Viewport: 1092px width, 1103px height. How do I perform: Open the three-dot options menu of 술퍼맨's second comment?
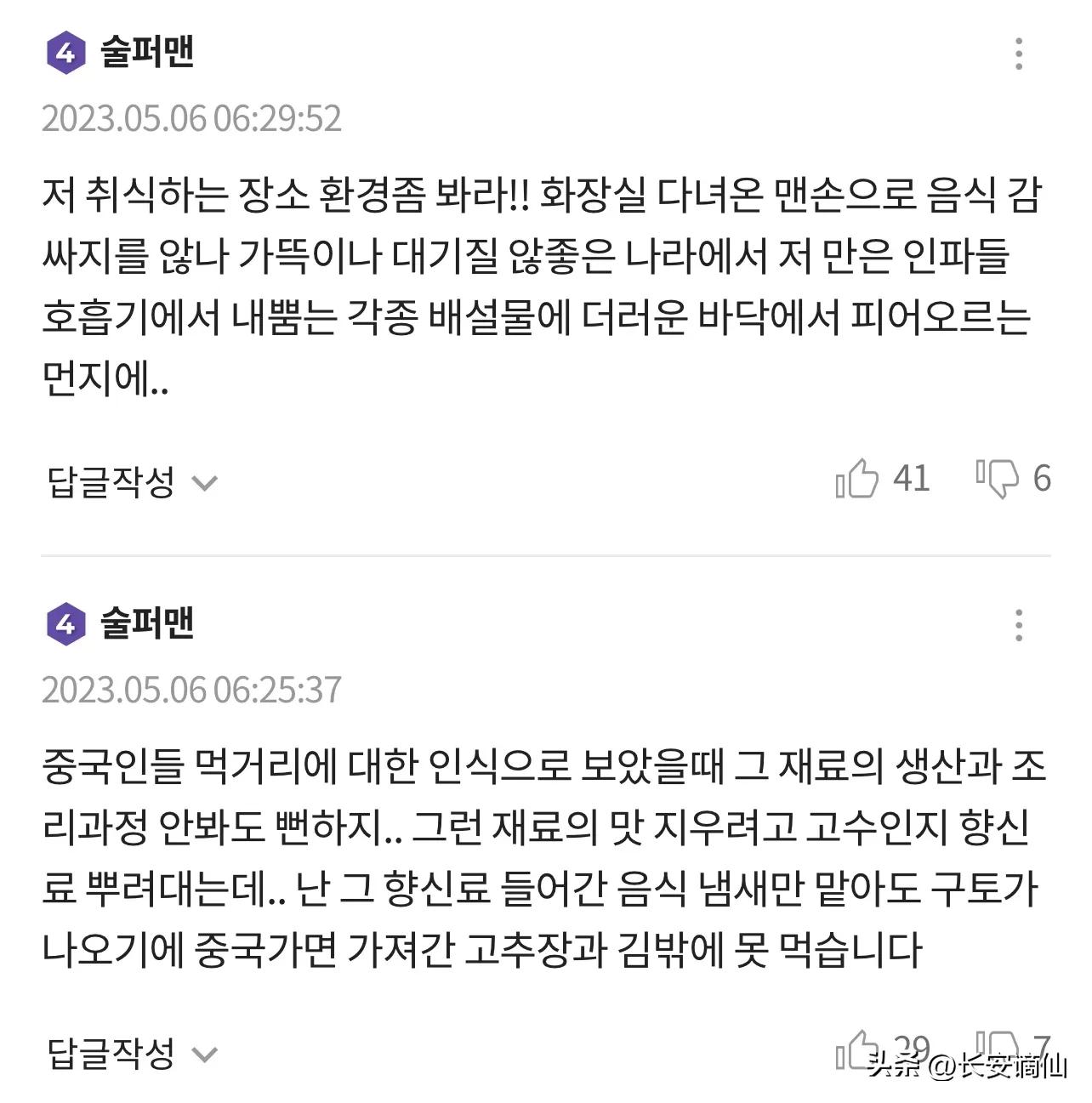click(x=1020, y=625)
